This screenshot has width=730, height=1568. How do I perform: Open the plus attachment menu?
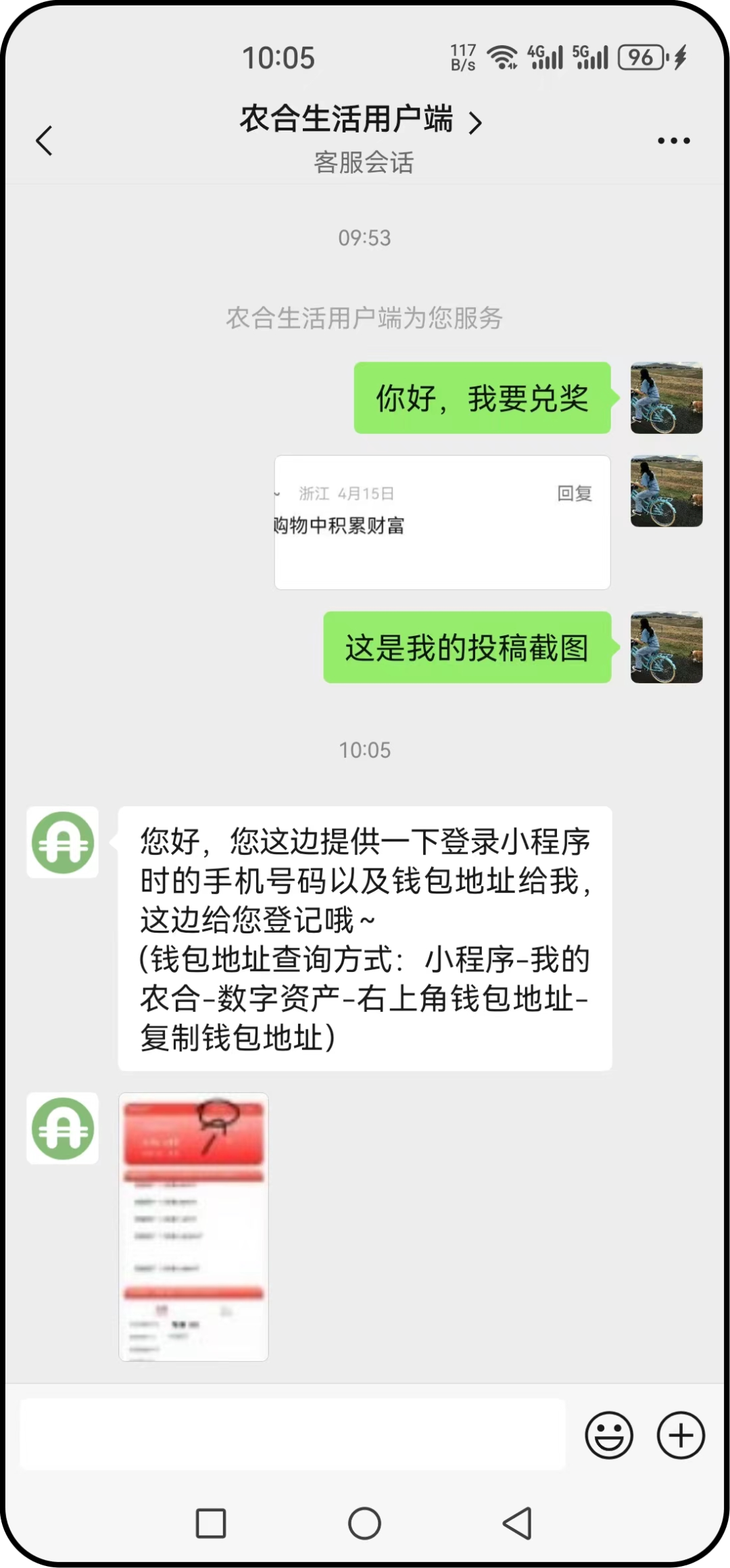point(681,1435)
